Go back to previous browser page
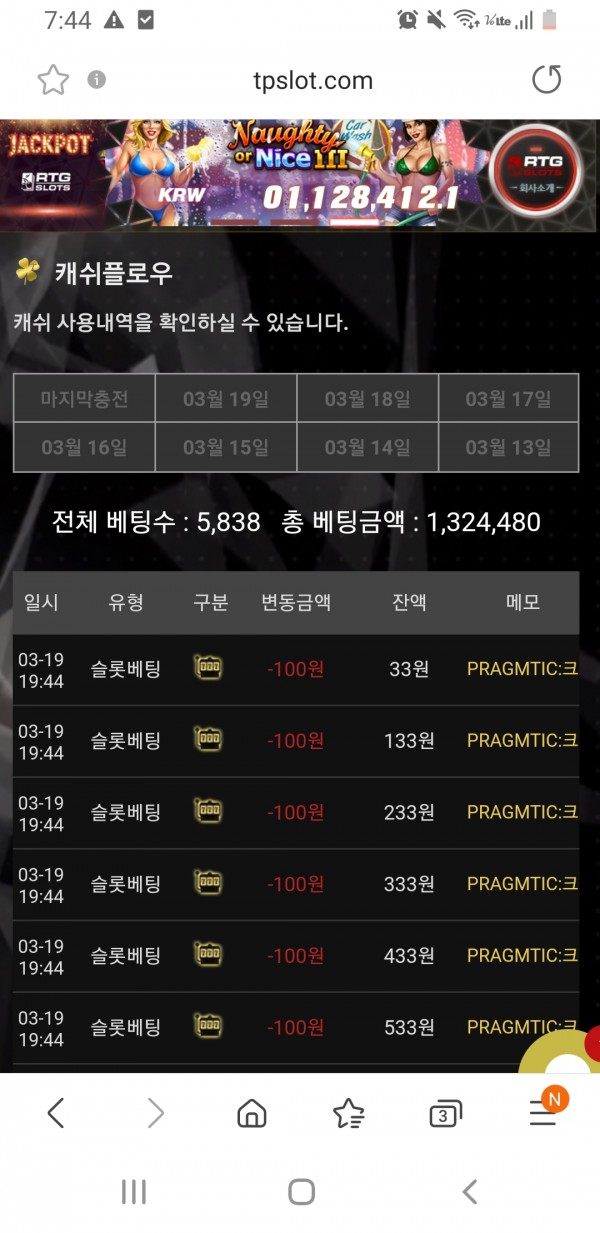Viewport: 600px width, 1233px height. (x=56, y=1113)
